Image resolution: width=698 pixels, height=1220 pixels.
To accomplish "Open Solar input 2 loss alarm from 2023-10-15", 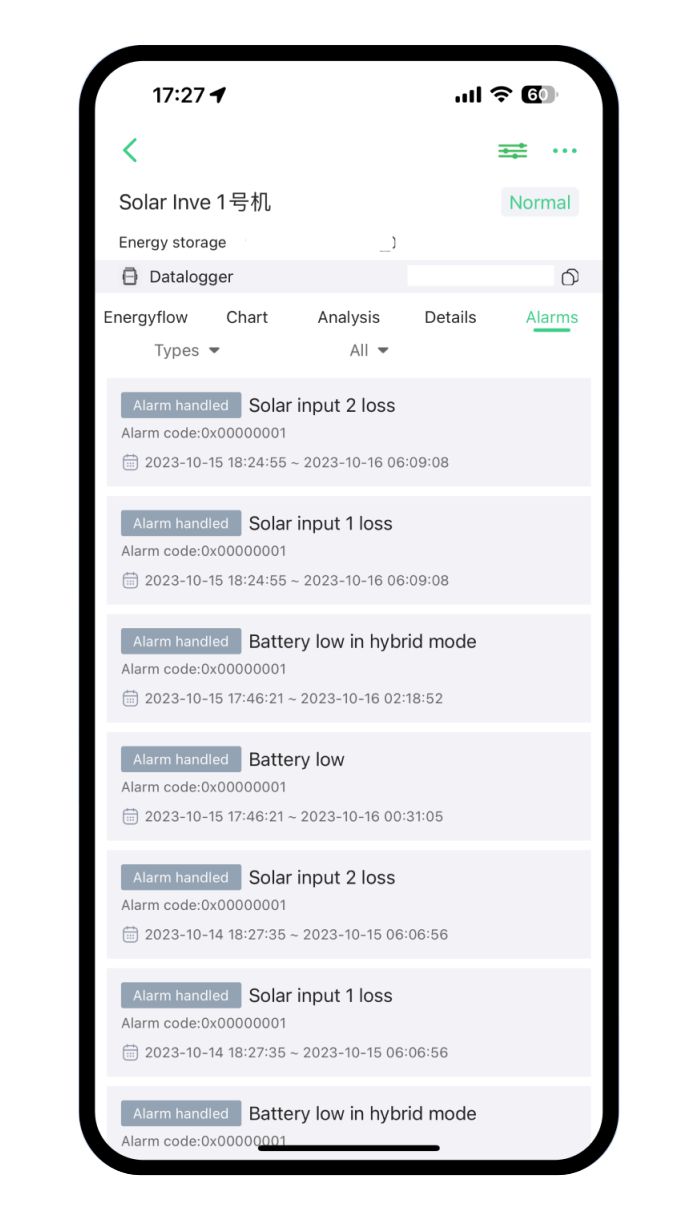I will tap(348, 432).
